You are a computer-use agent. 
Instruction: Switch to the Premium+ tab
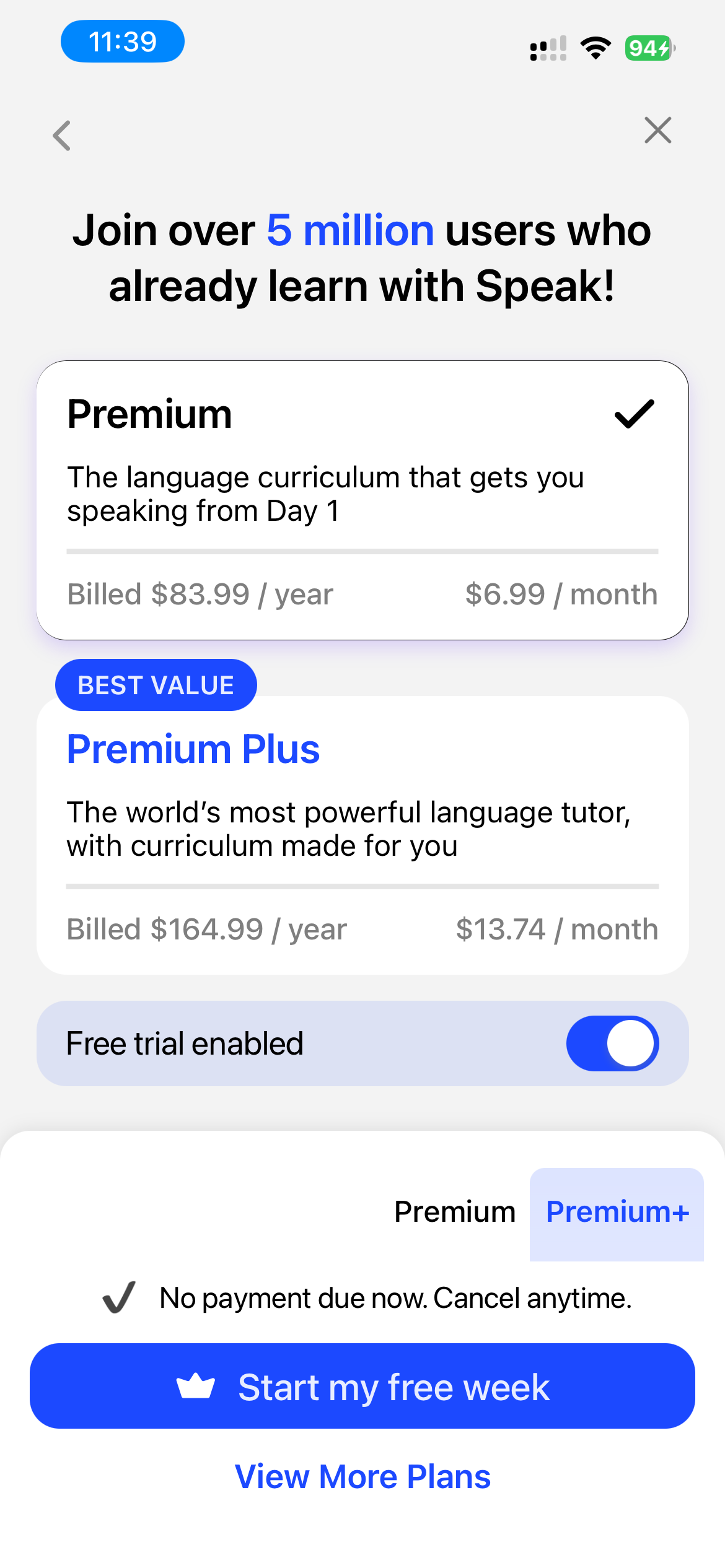[617, 1211]
